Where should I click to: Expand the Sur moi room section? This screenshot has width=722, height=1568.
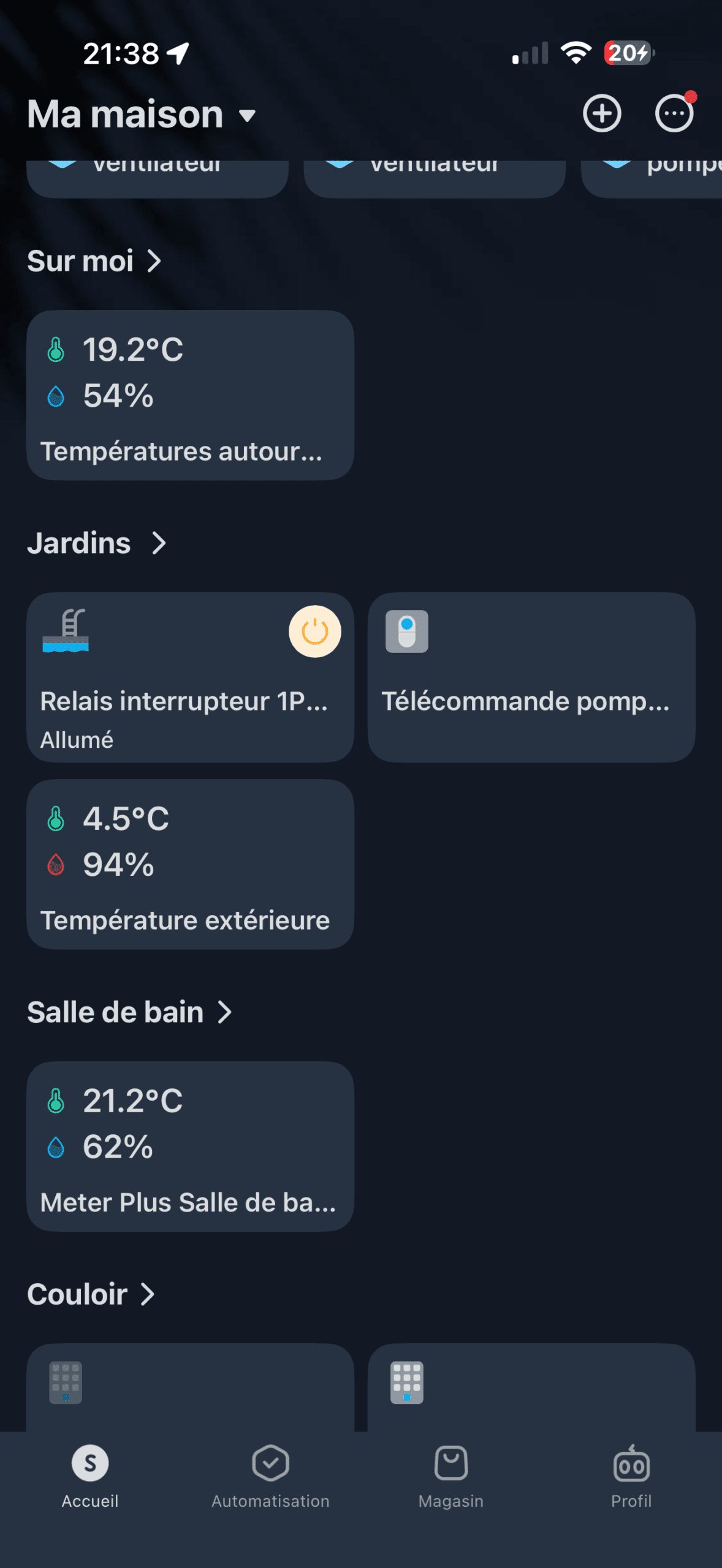(x=94, y=262)
